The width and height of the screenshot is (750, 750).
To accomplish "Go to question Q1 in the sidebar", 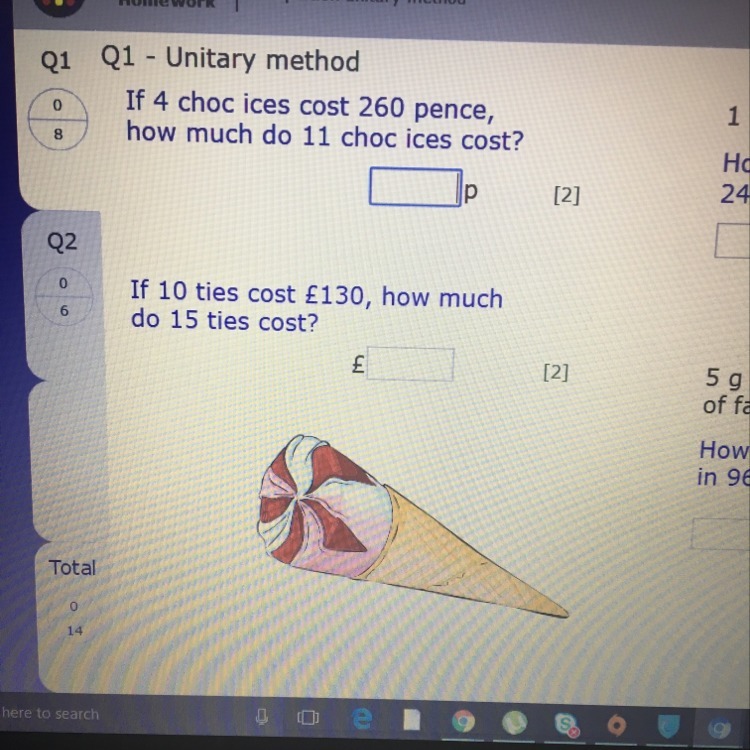I will (x=56, y=62).
